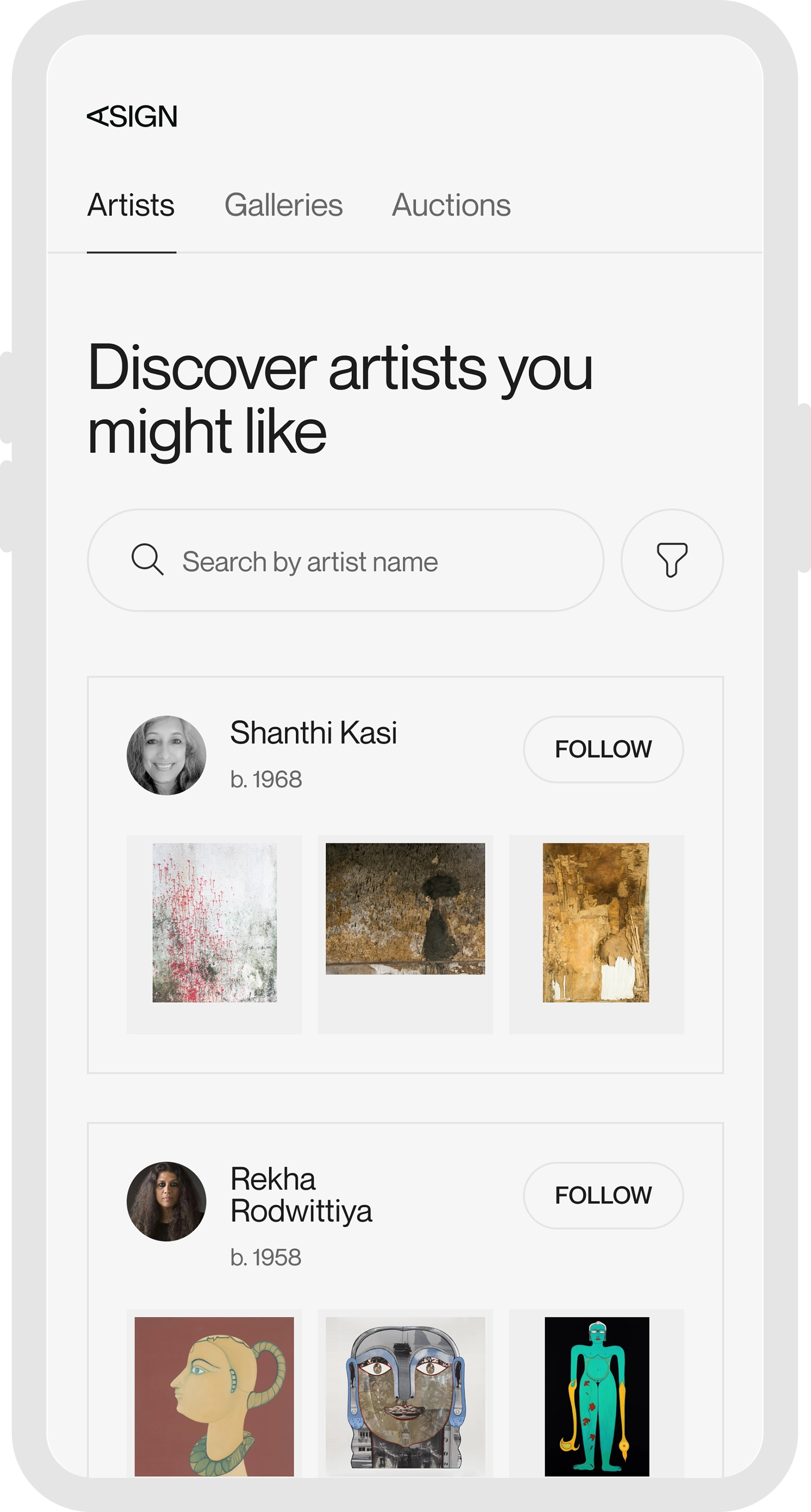Follow artist Shanthi Kasi

(603, 750)
